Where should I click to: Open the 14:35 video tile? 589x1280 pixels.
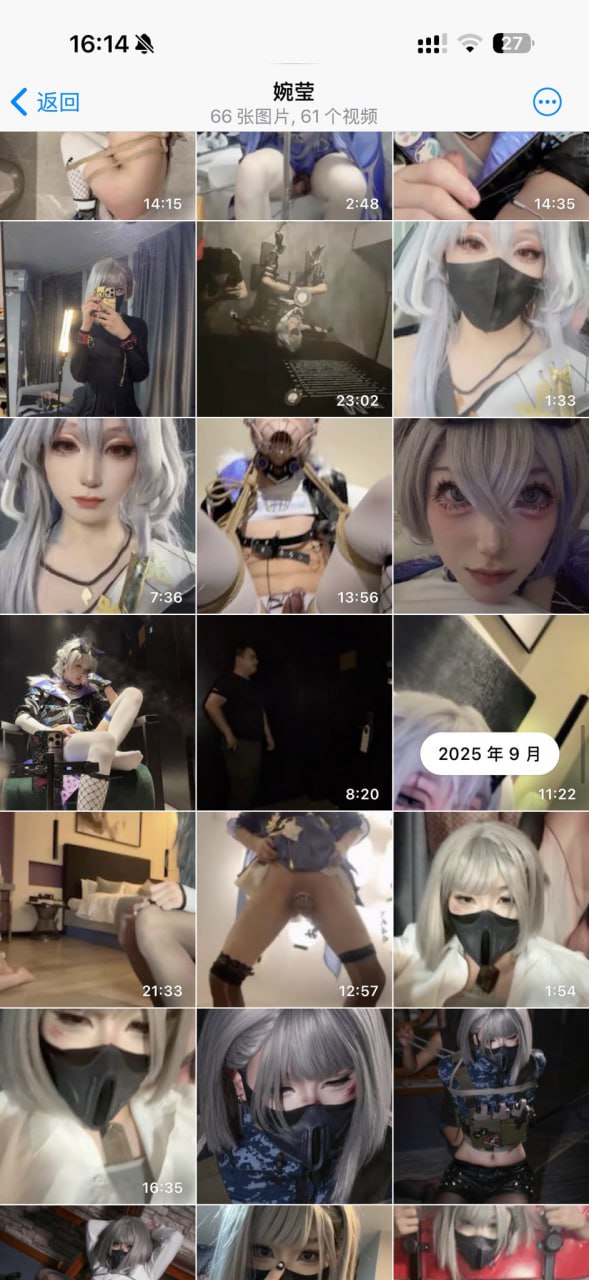pos(491,176)
